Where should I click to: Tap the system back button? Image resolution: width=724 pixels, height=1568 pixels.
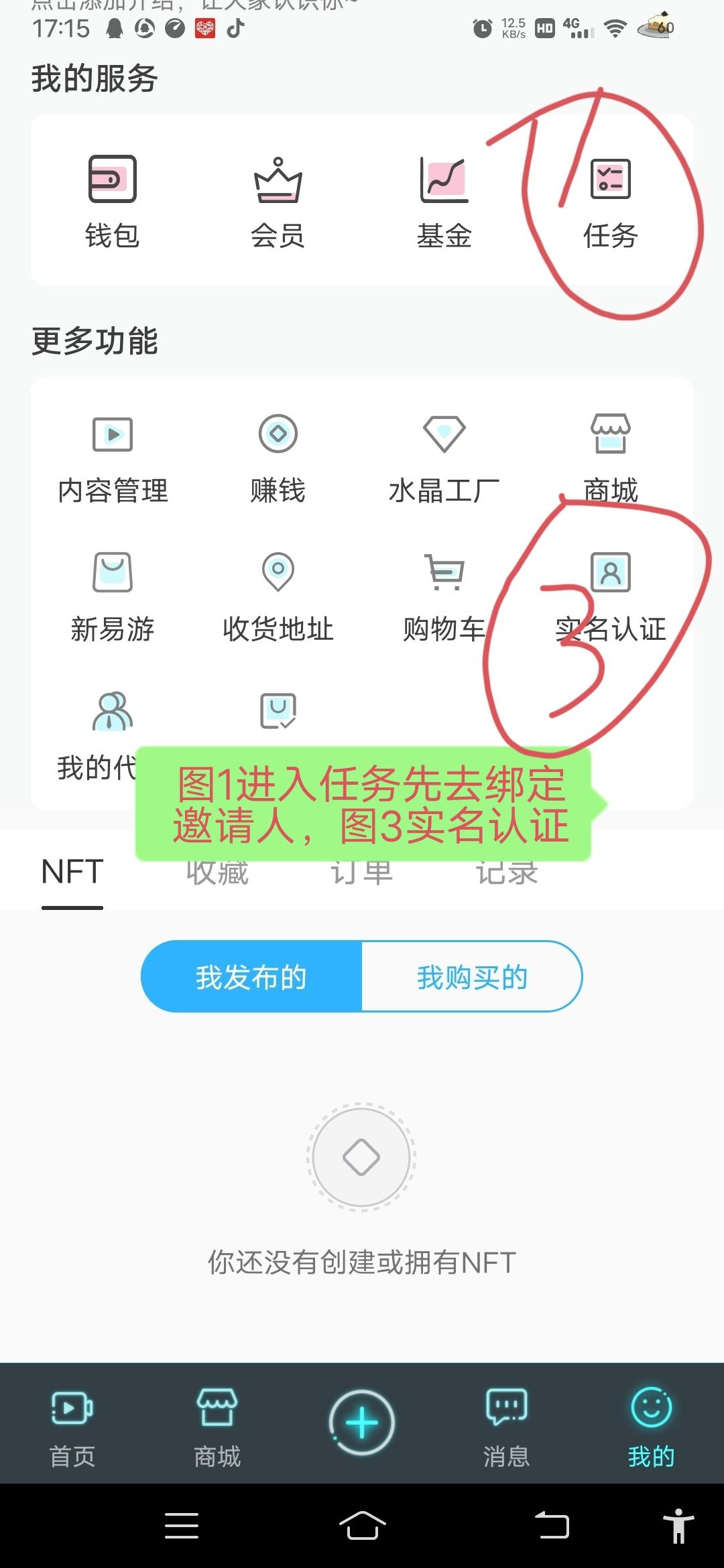[552, 1526]
